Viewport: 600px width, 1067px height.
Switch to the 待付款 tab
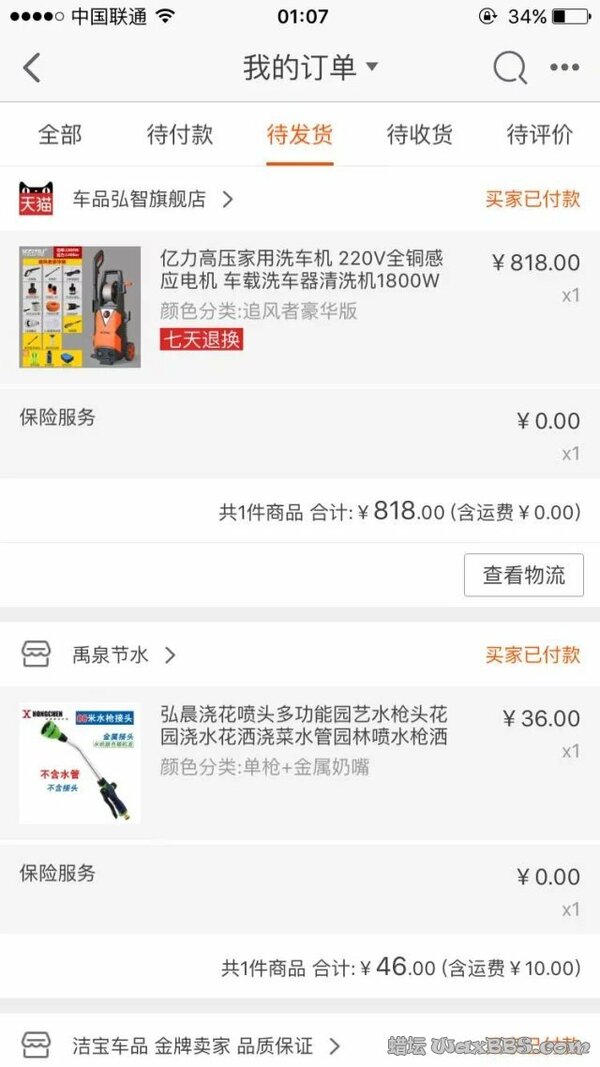click(180, 135)
